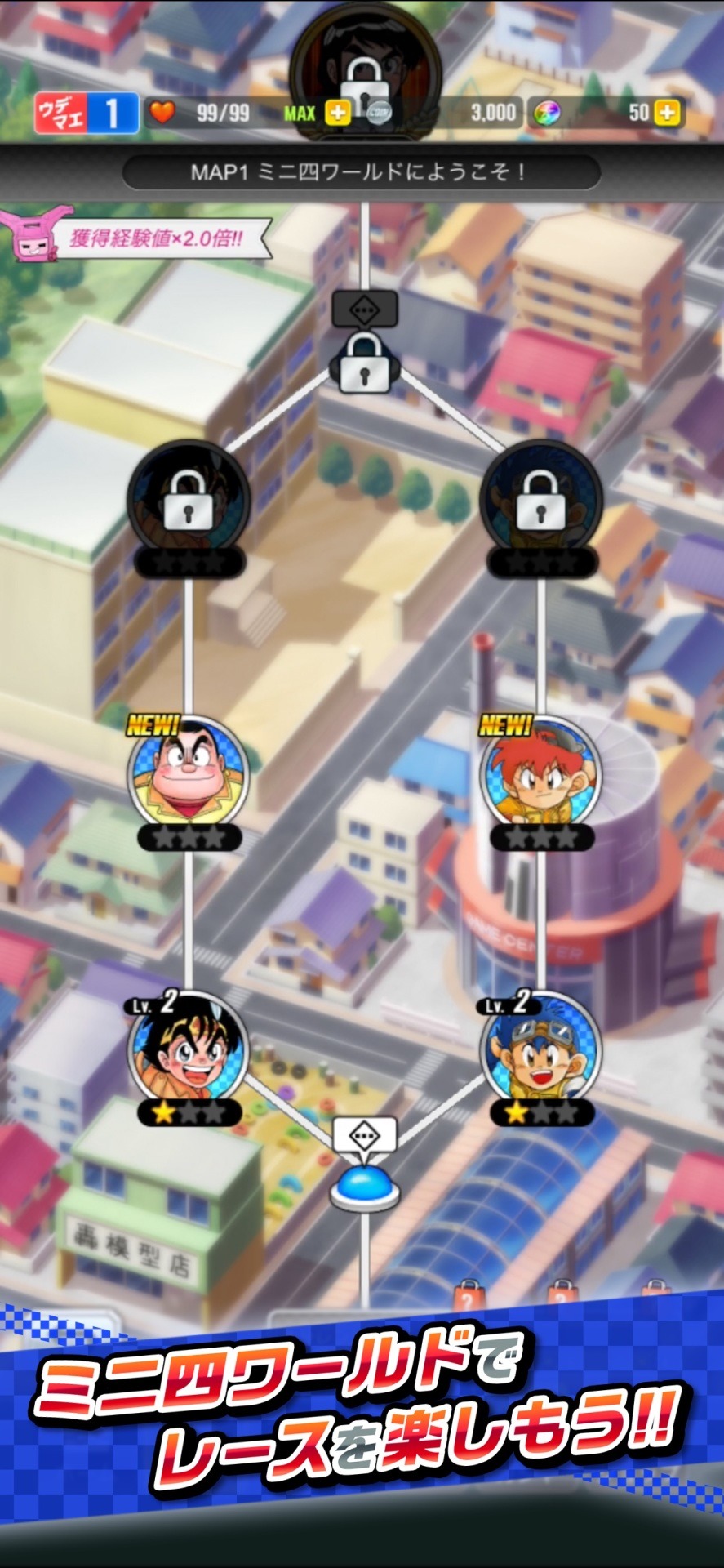Select the NEW stage with the big man in yellow
Image resolution: width=724 pixels, height=1568 pixels.
(x=189, y=773)
